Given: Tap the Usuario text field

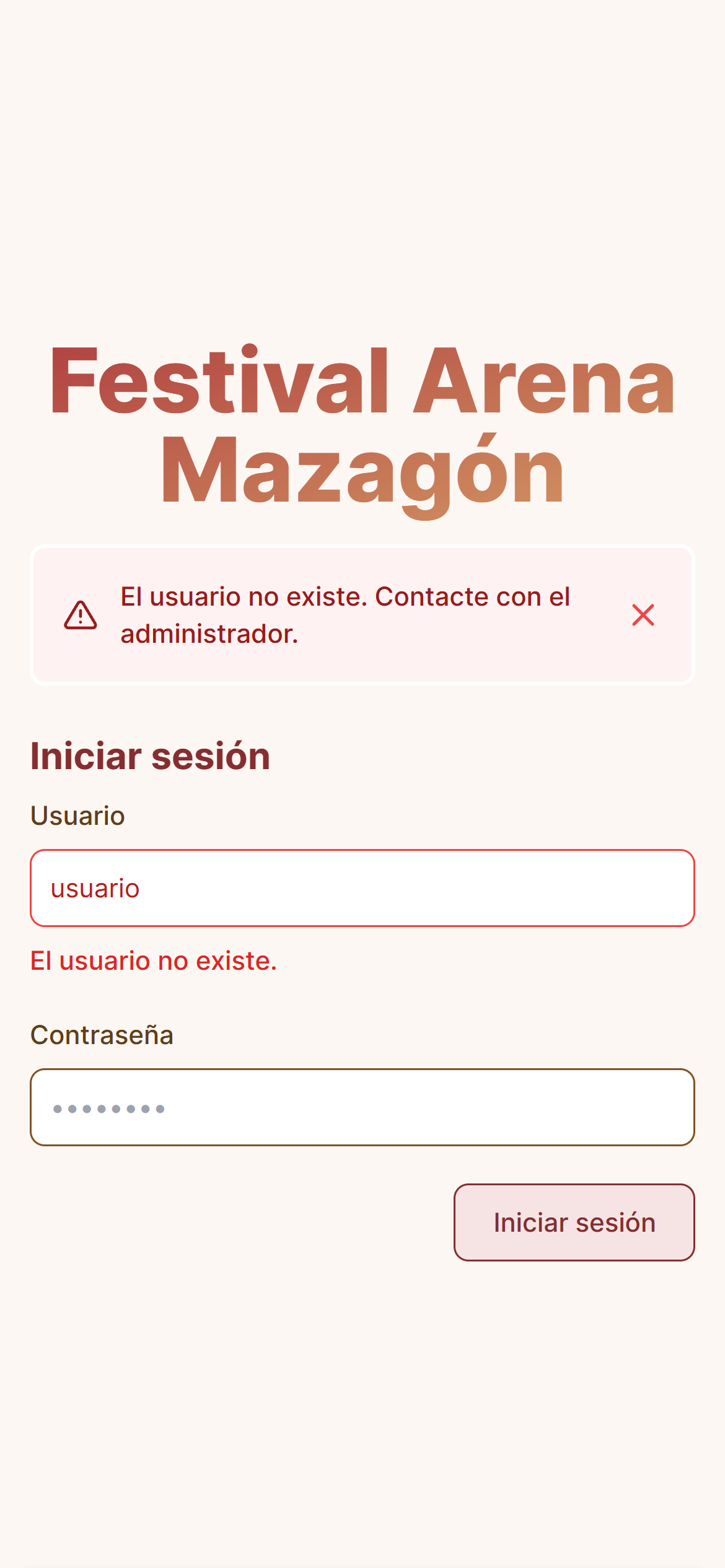Looking at the screenshot, I should pyautogui.click(x=362, y=888).
